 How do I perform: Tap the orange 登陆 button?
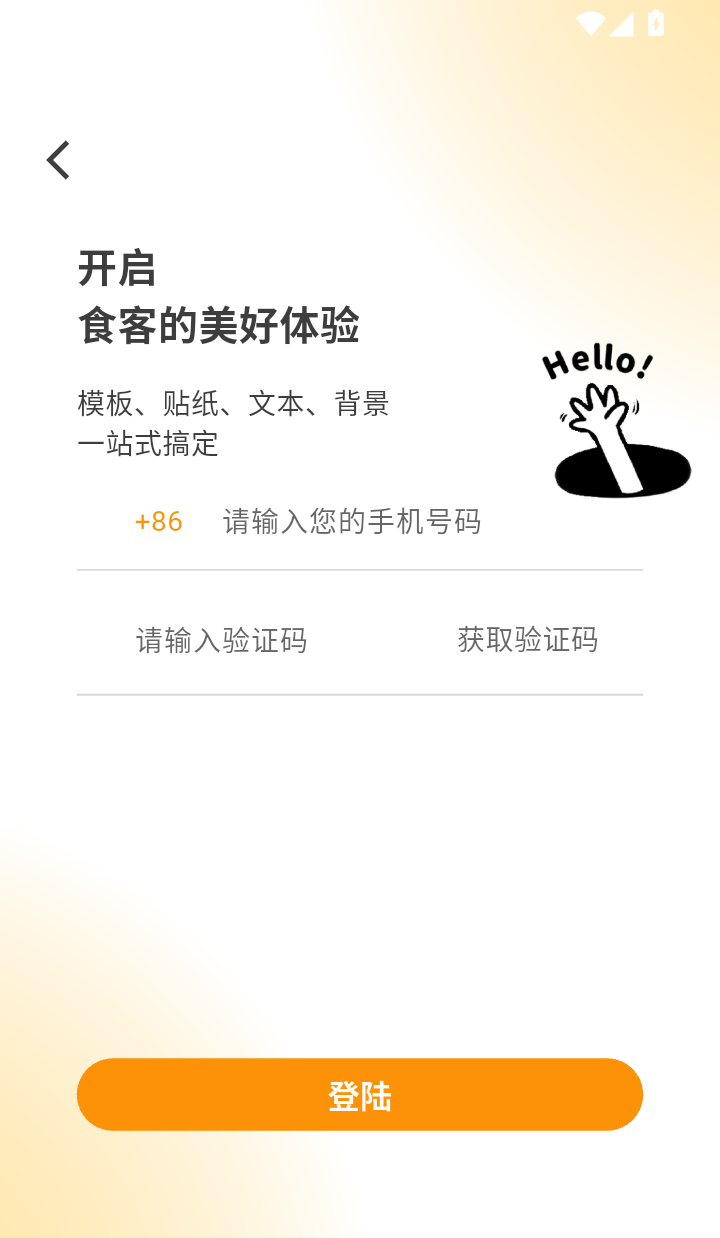(x=360, y=1095)
